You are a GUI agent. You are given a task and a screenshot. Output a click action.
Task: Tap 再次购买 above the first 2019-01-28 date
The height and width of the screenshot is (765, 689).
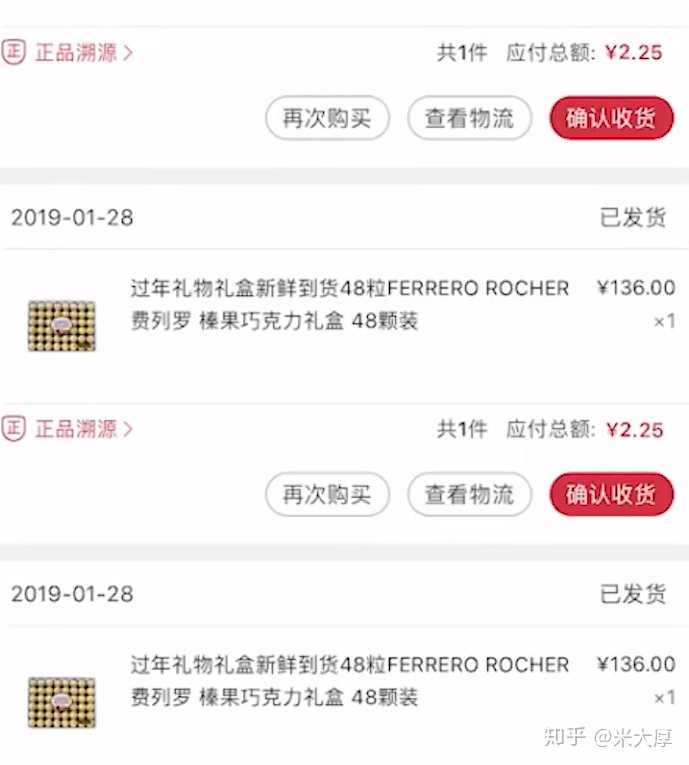coord(326,118)
